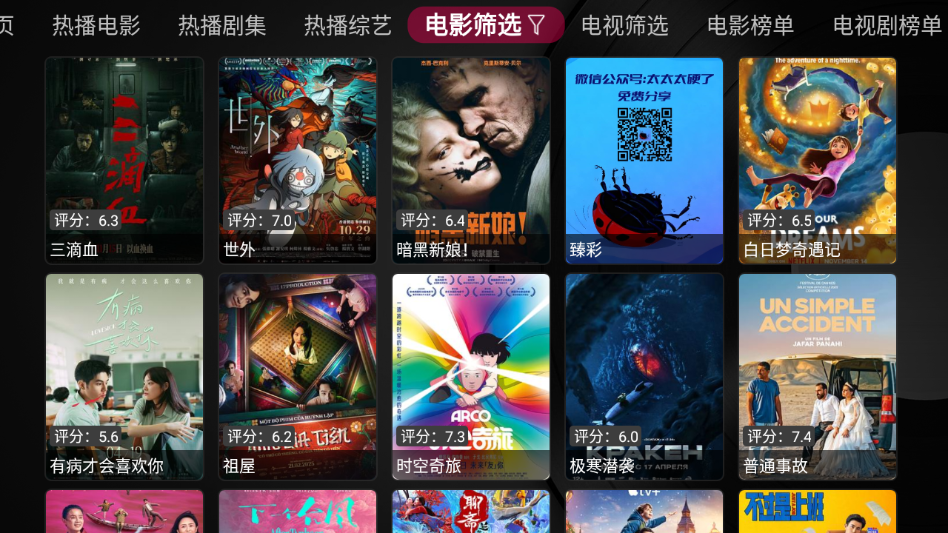Open the movie 世外
Image resolution: width=948 pixels, height=533 pixels.
pyautogui.click(x=297, y=160)
